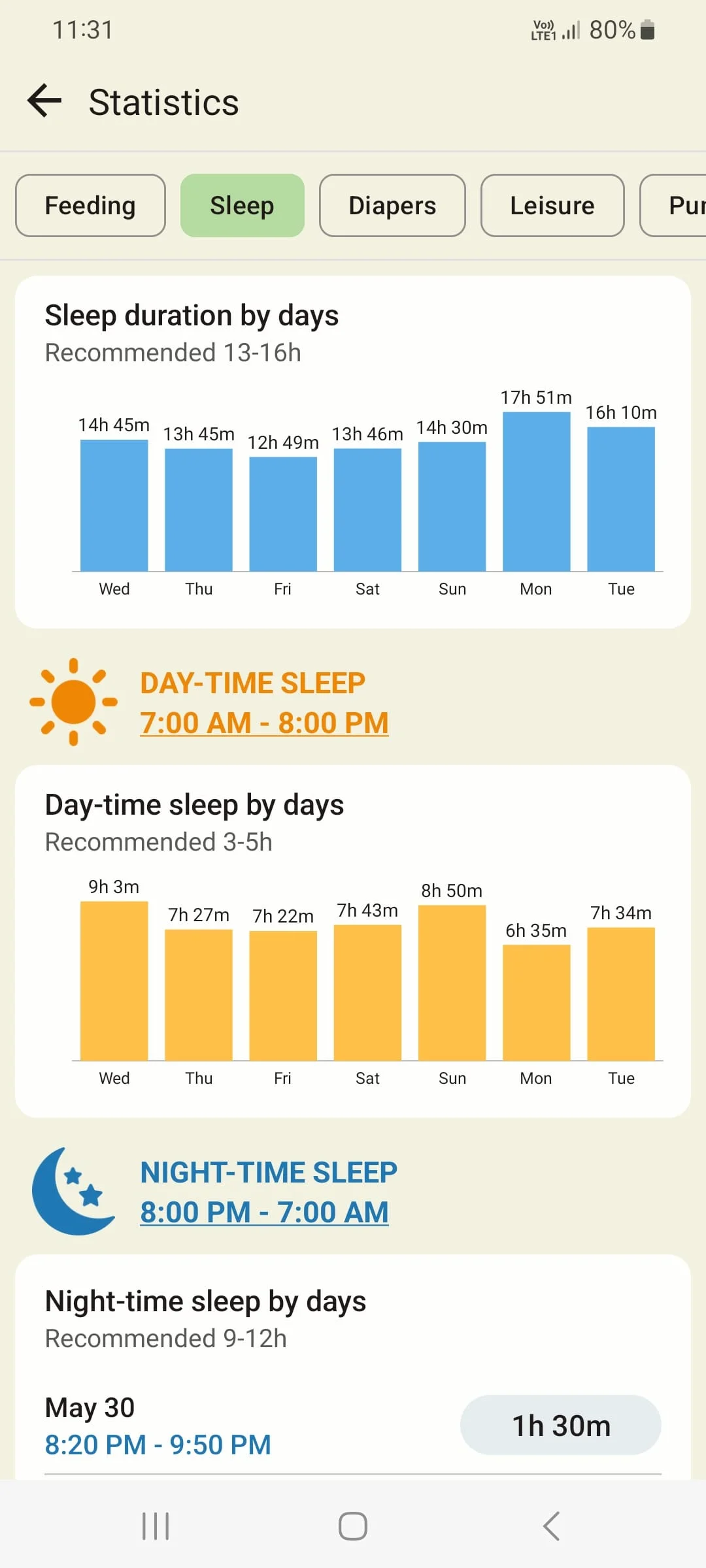Open the Diapers statistics tab
This screenshot has height=1568, width=706.
click(x=392, y=205)
